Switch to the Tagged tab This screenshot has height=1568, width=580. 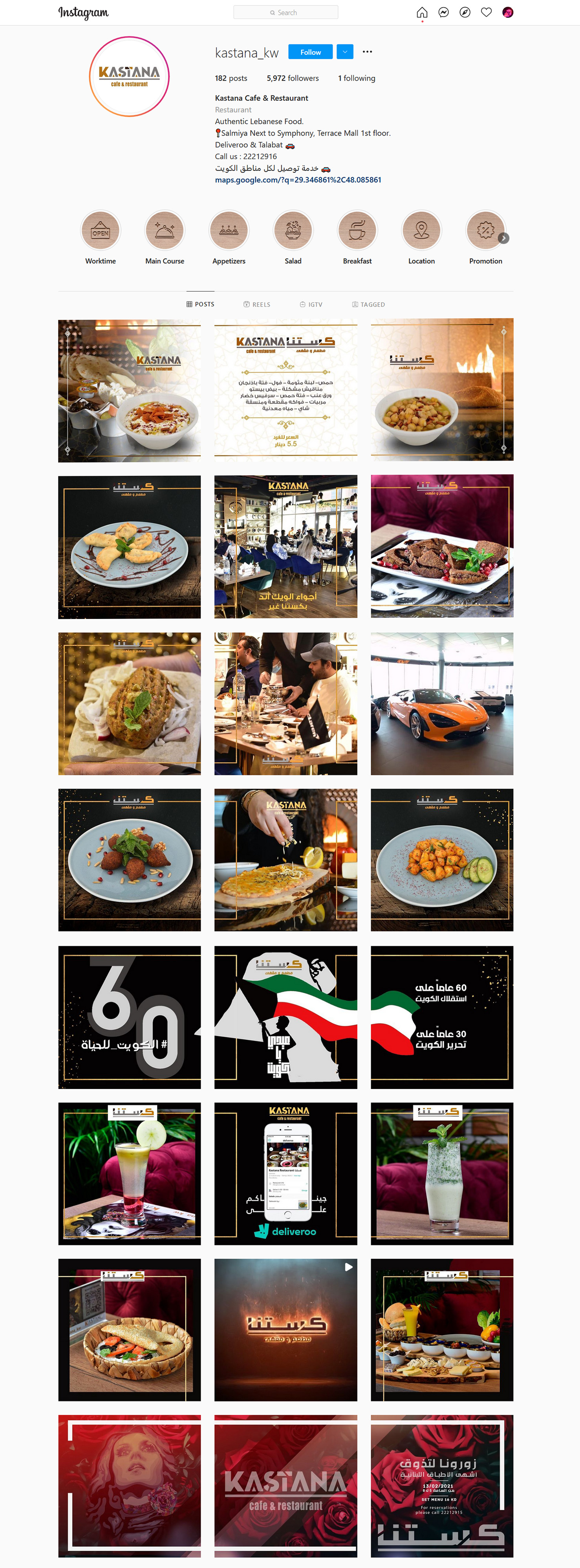(x=368, y=304)
